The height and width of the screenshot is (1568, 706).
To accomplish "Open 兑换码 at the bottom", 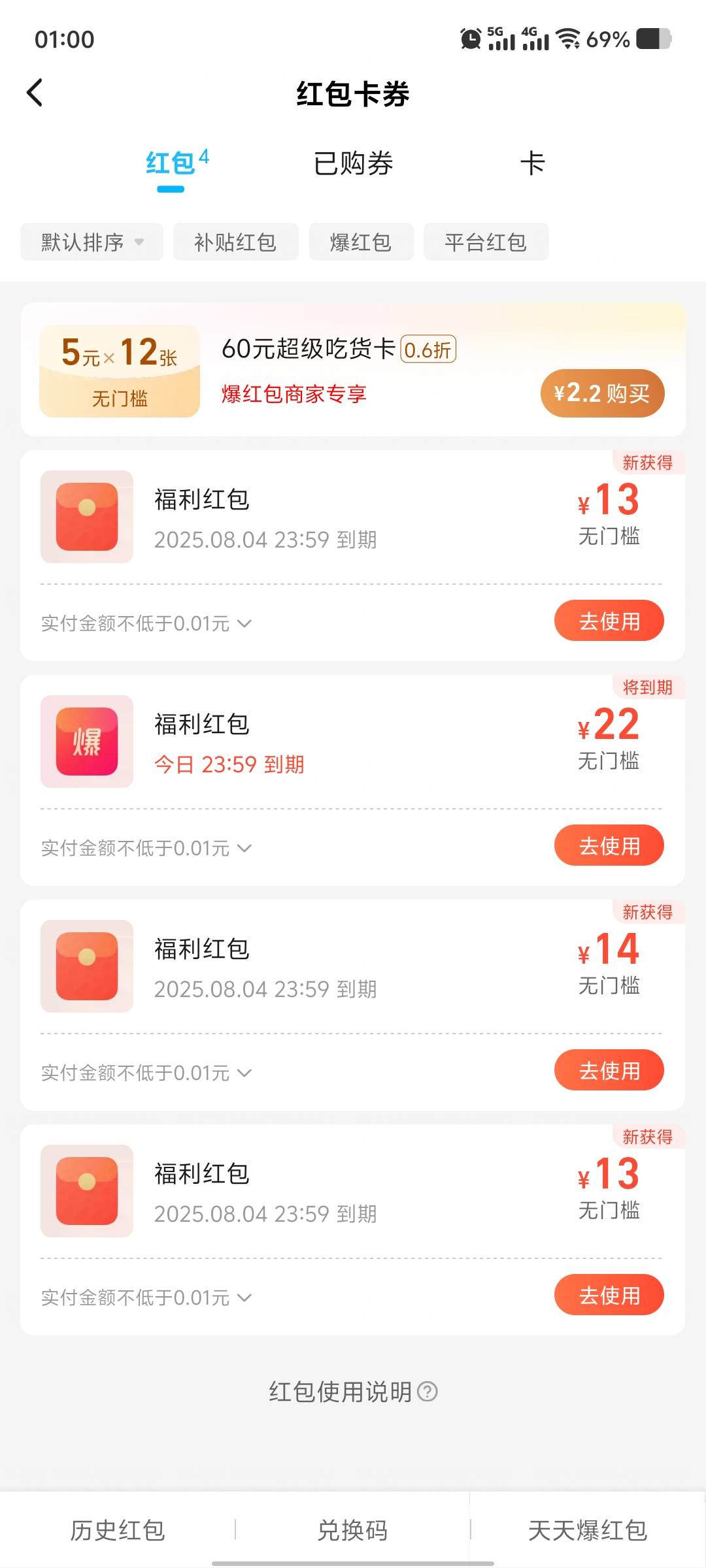I will (353, 1530).
